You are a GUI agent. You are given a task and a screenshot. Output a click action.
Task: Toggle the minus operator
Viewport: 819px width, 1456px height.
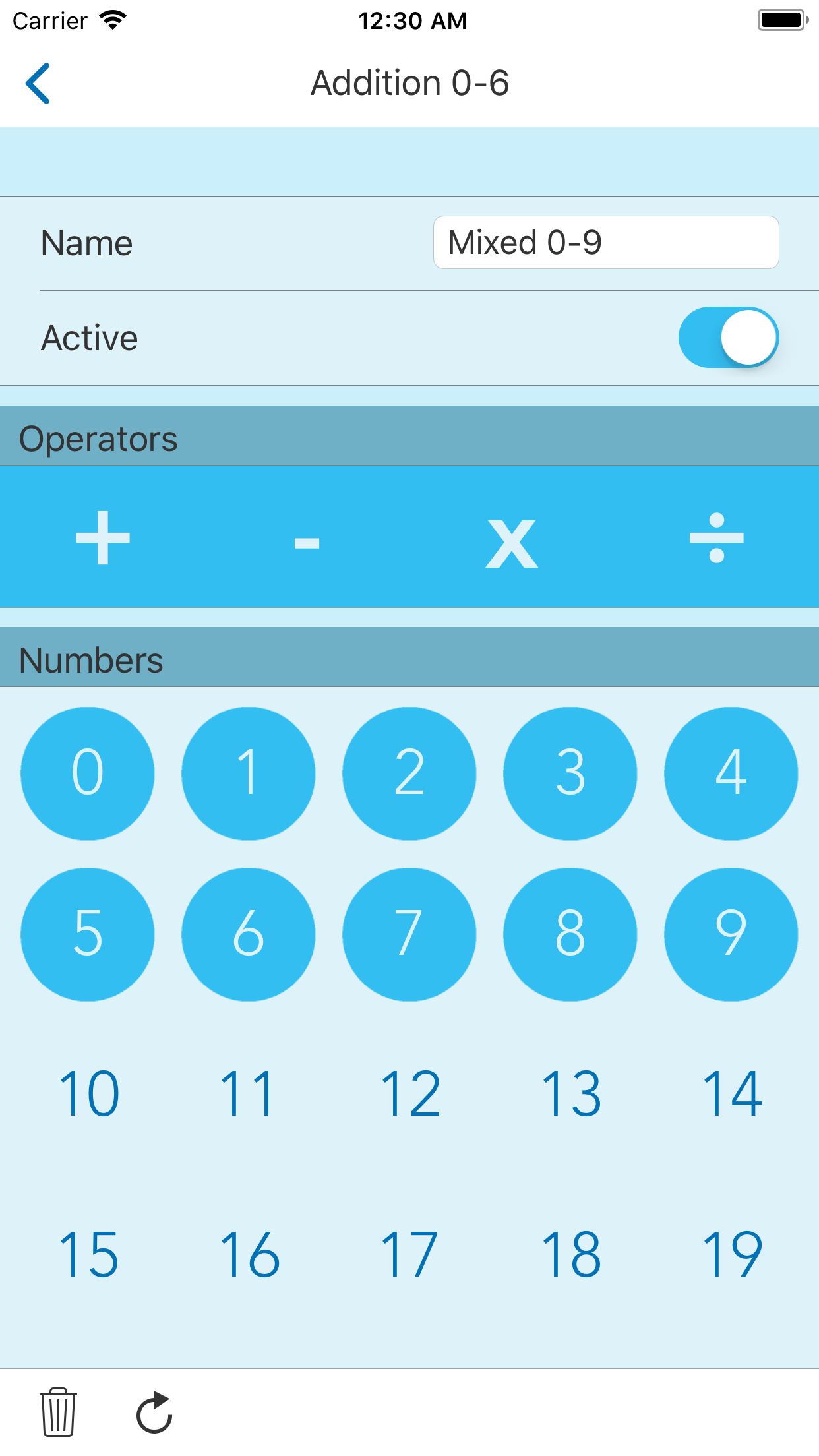pyautogui.click(x=307, y=543)
